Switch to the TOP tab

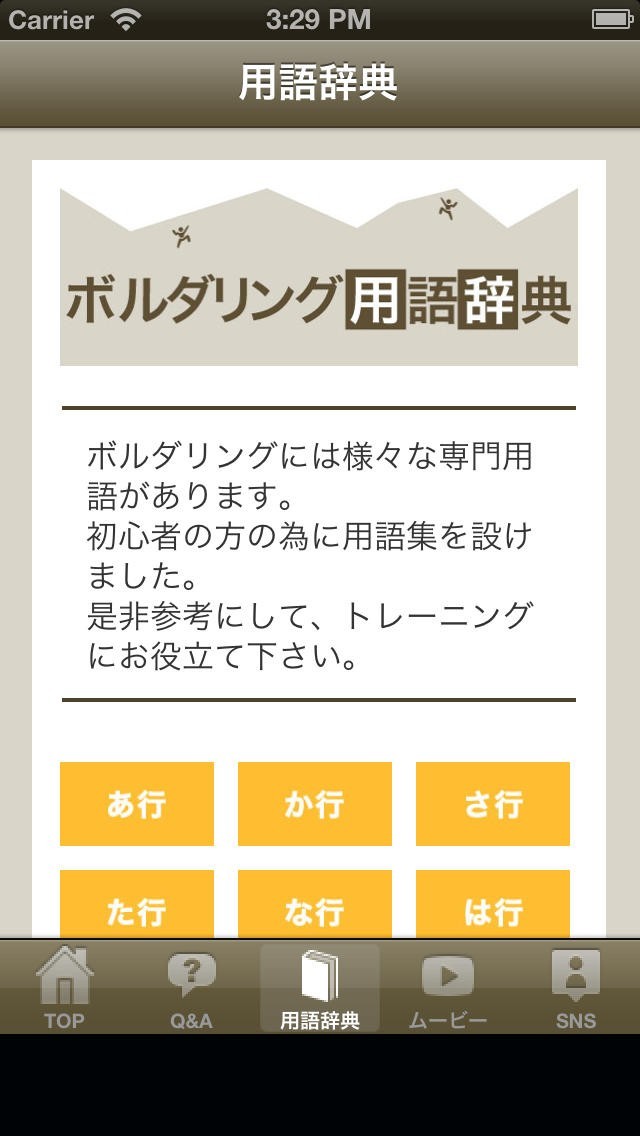pos(65,988)
